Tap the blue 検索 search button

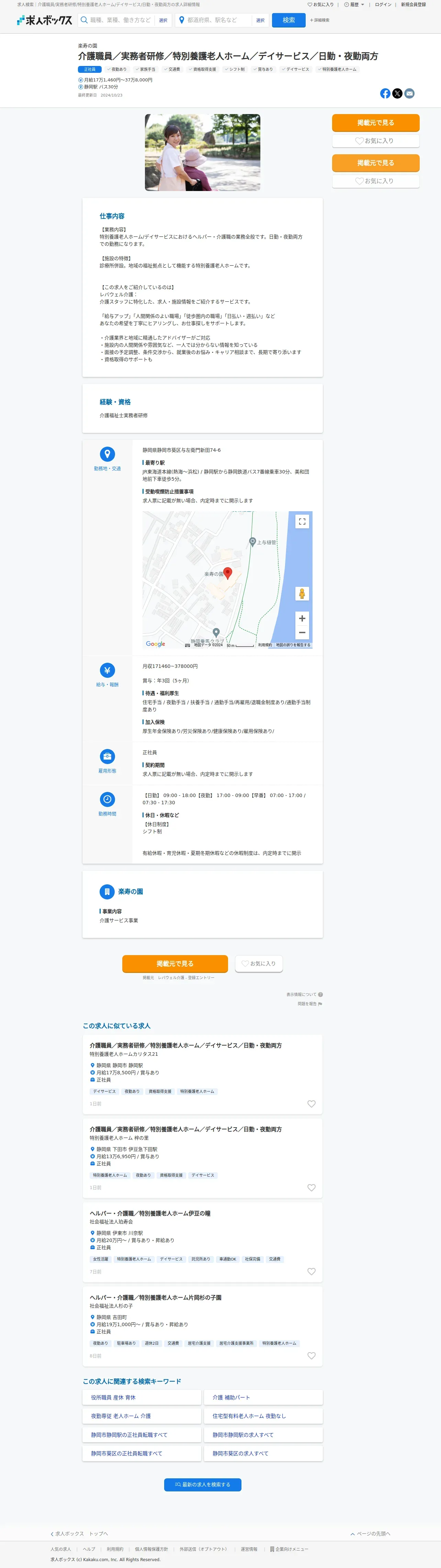(288, 20)
